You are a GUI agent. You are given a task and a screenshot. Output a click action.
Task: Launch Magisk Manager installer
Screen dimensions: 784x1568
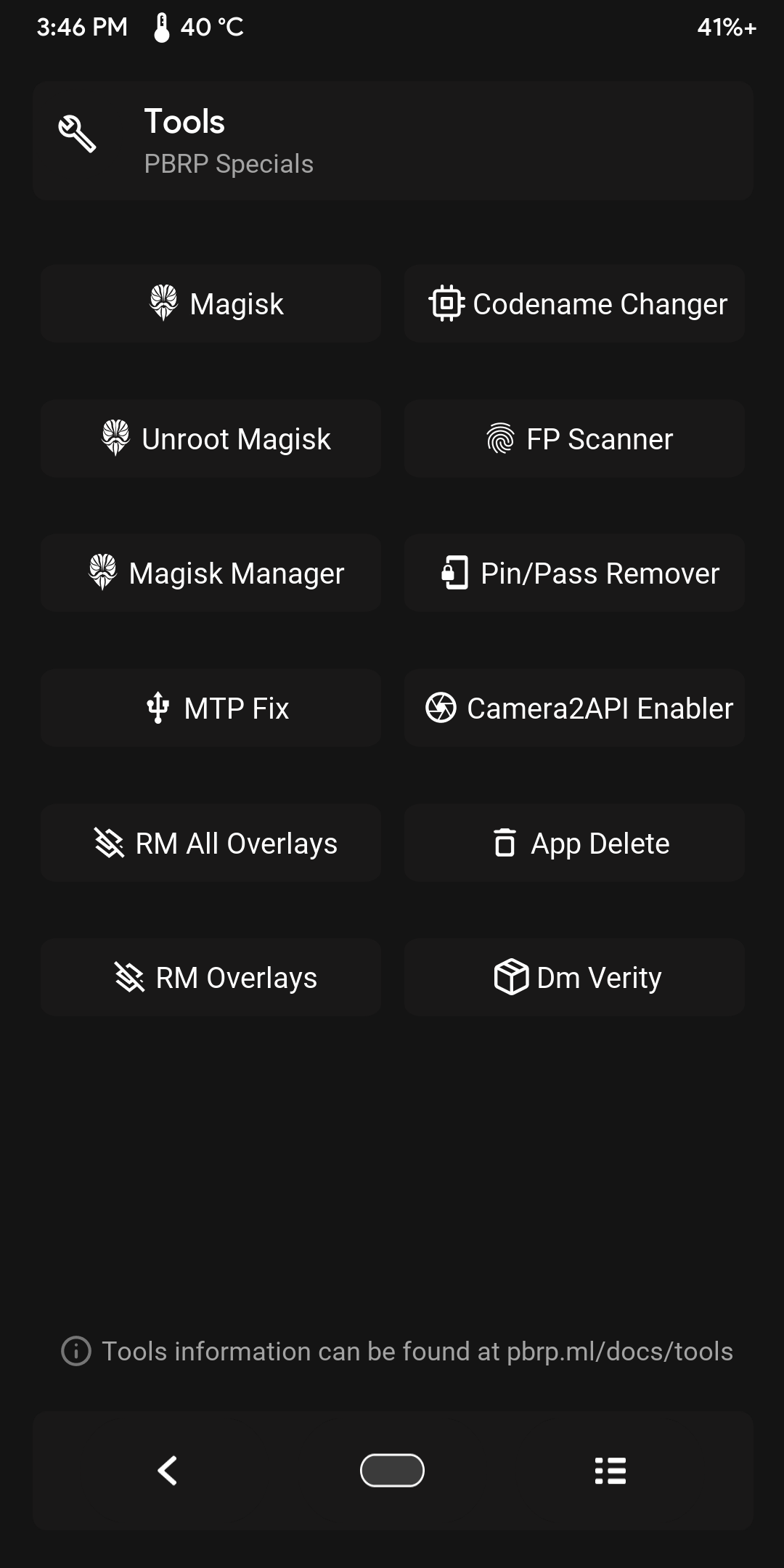point(211,573)
